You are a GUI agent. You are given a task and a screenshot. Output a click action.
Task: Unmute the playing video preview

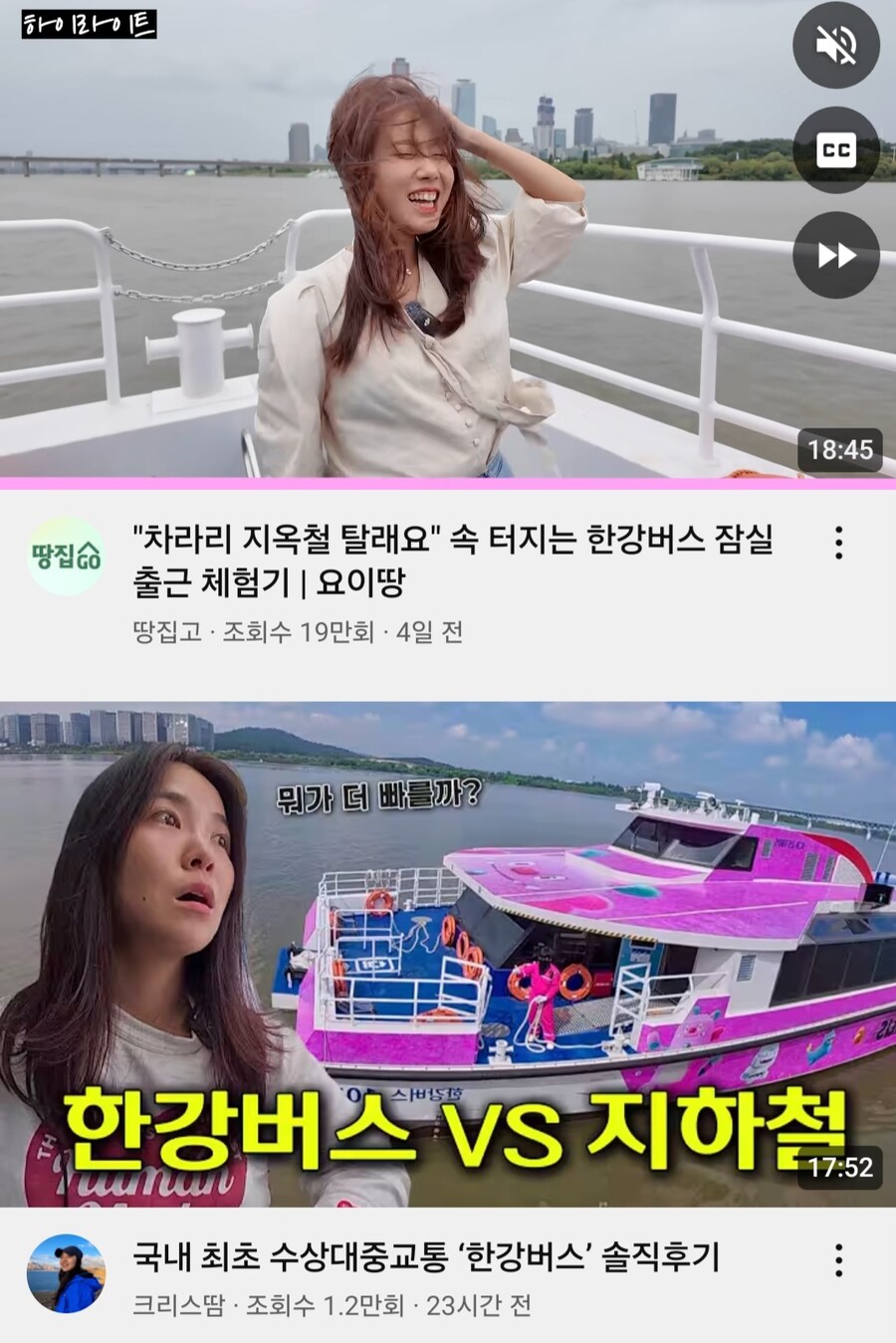[x=835, y=45]
